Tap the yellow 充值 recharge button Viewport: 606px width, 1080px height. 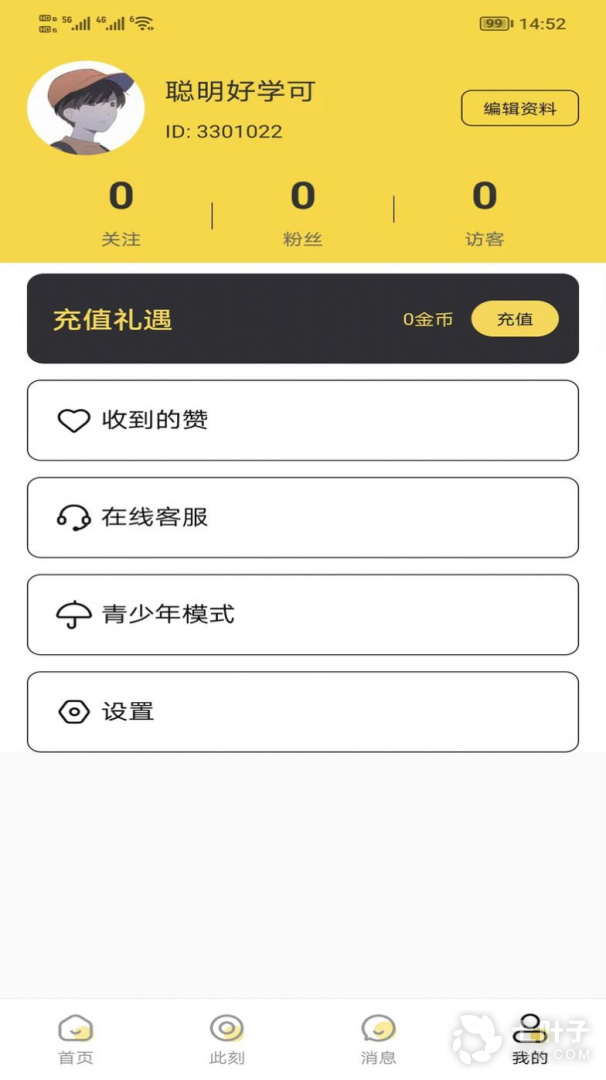coord(515,319)
